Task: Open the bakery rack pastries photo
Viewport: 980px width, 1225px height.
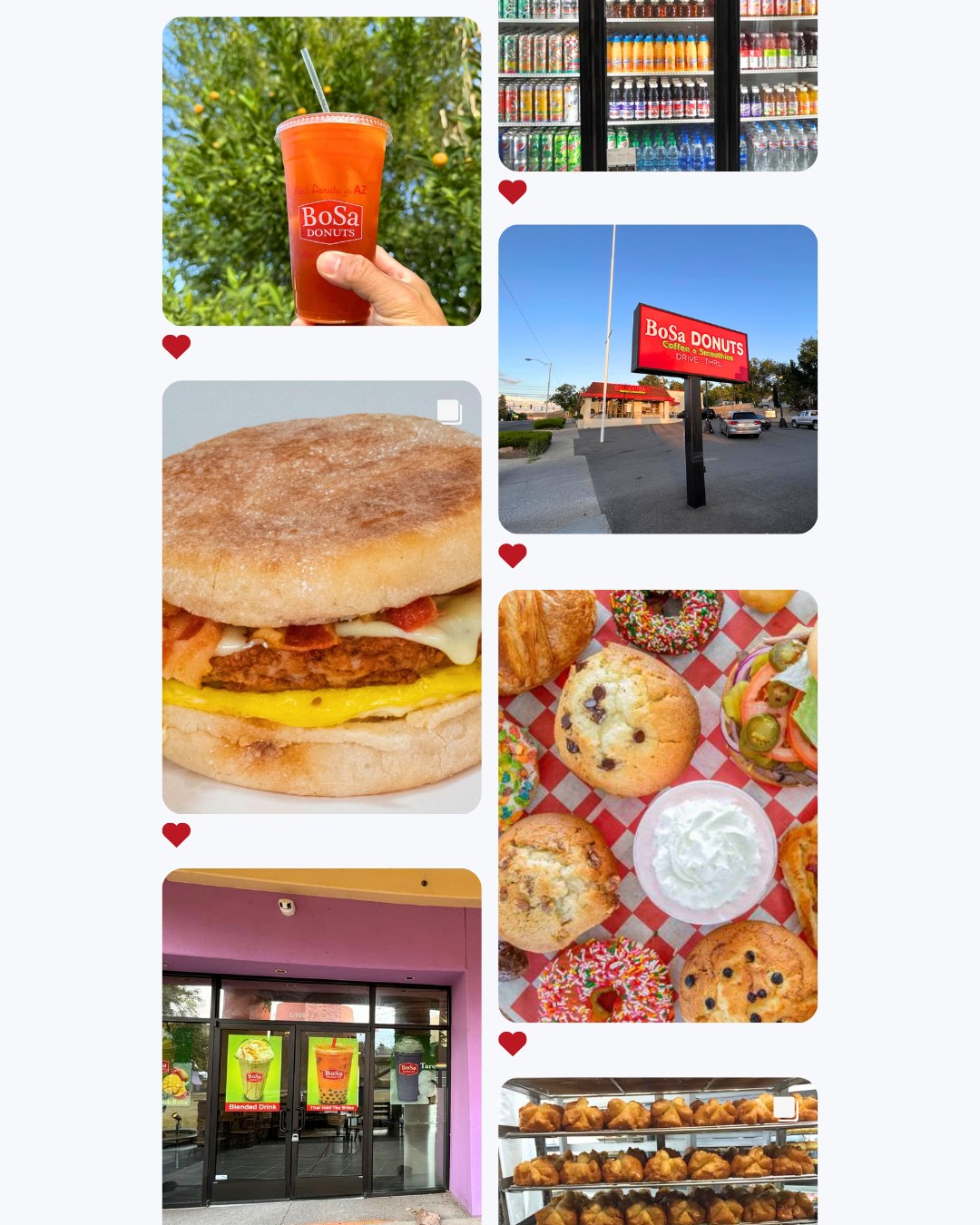Action: click(657, 1152)
